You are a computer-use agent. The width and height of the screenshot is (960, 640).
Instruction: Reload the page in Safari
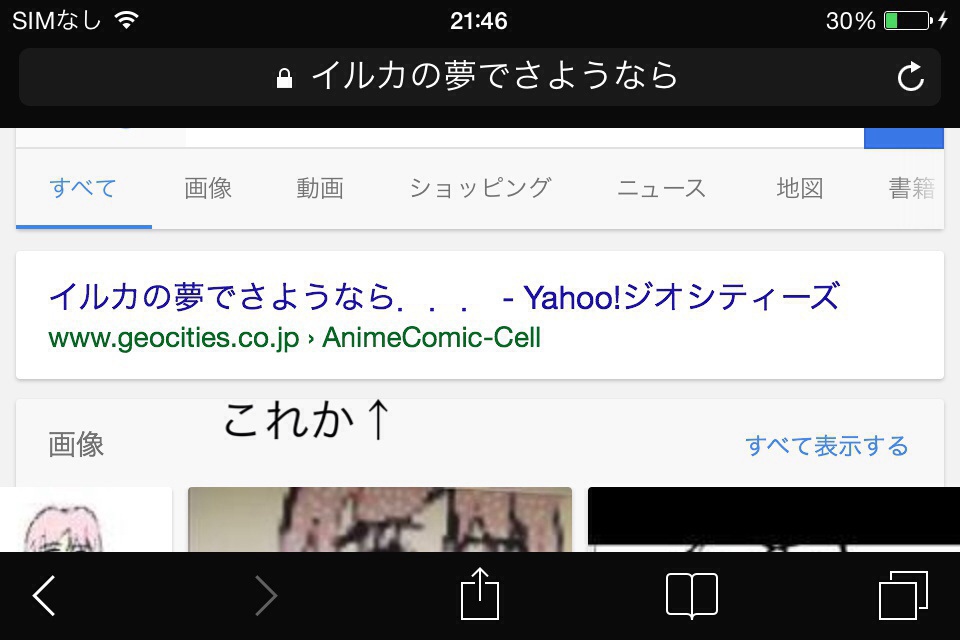[x=910, y=77]
